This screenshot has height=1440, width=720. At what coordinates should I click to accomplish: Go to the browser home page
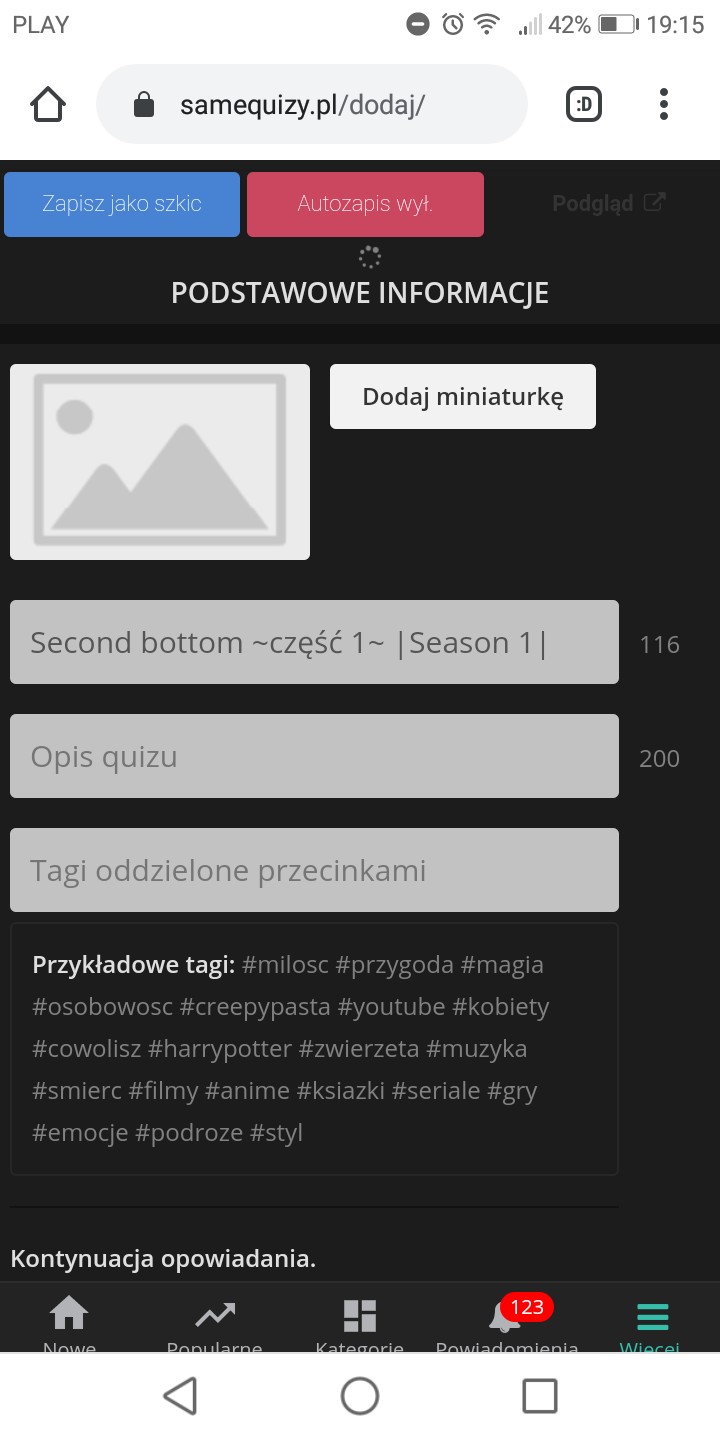48,104
